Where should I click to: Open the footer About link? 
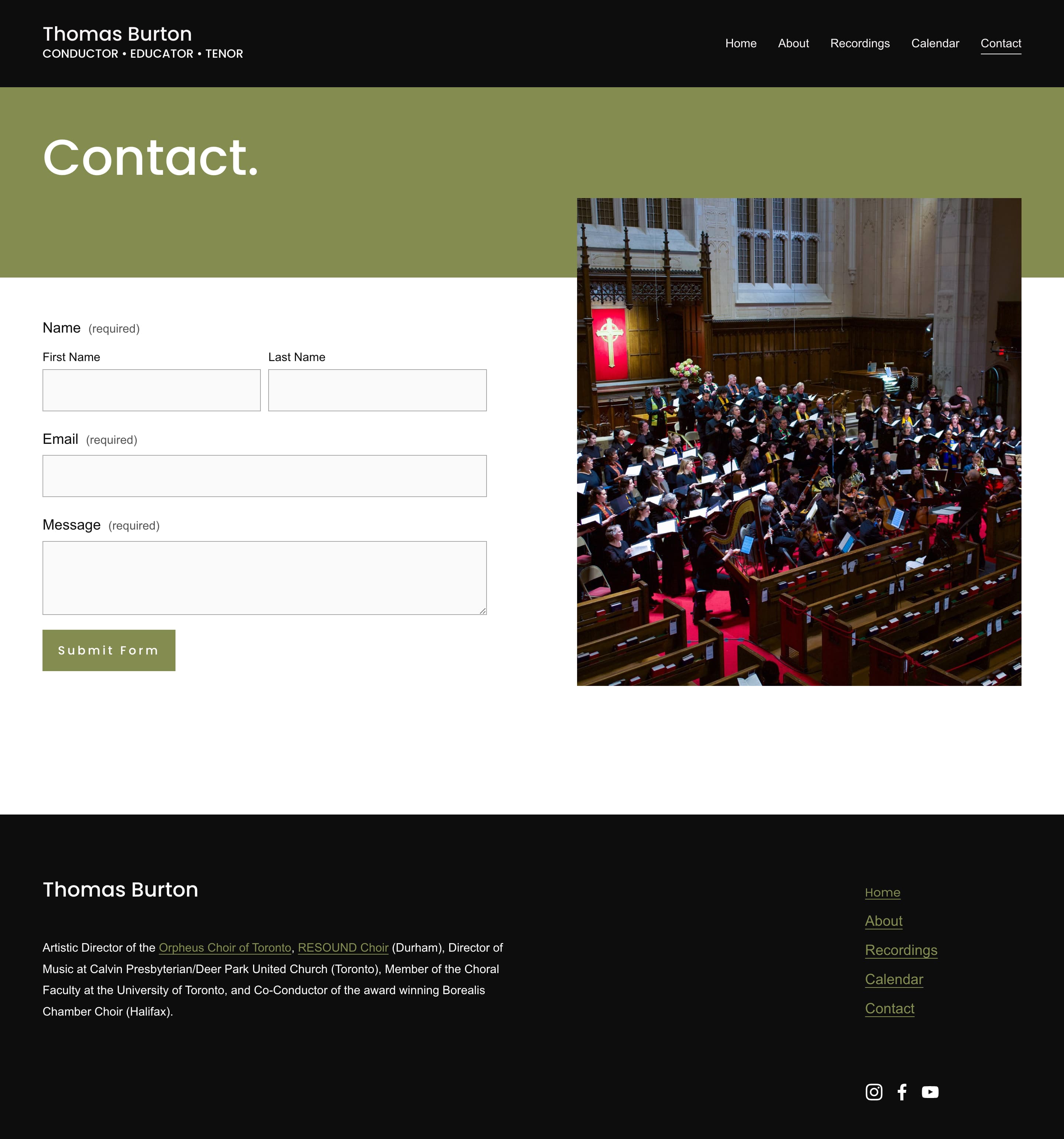883,921
